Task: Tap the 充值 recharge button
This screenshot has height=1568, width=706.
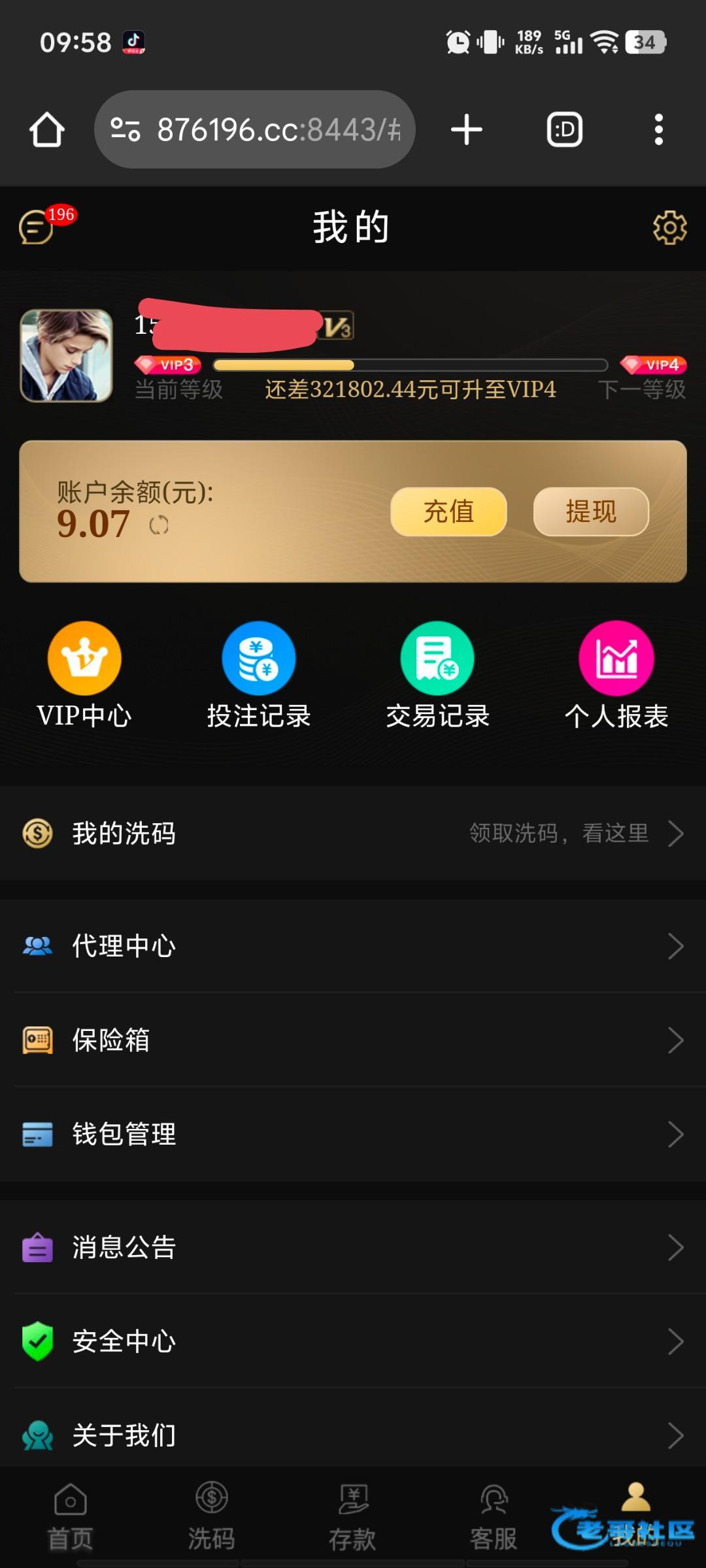Action: pyautogui.click(x=448, y=512)
